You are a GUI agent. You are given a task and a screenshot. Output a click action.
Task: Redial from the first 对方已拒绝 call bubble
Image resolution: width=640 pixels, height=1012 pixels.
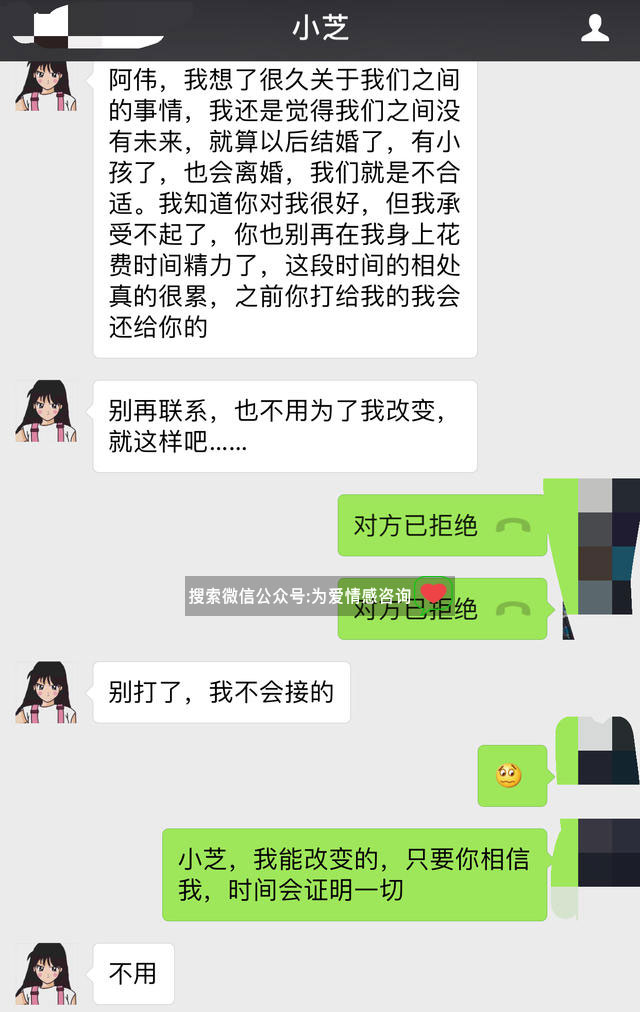point(441,525)
